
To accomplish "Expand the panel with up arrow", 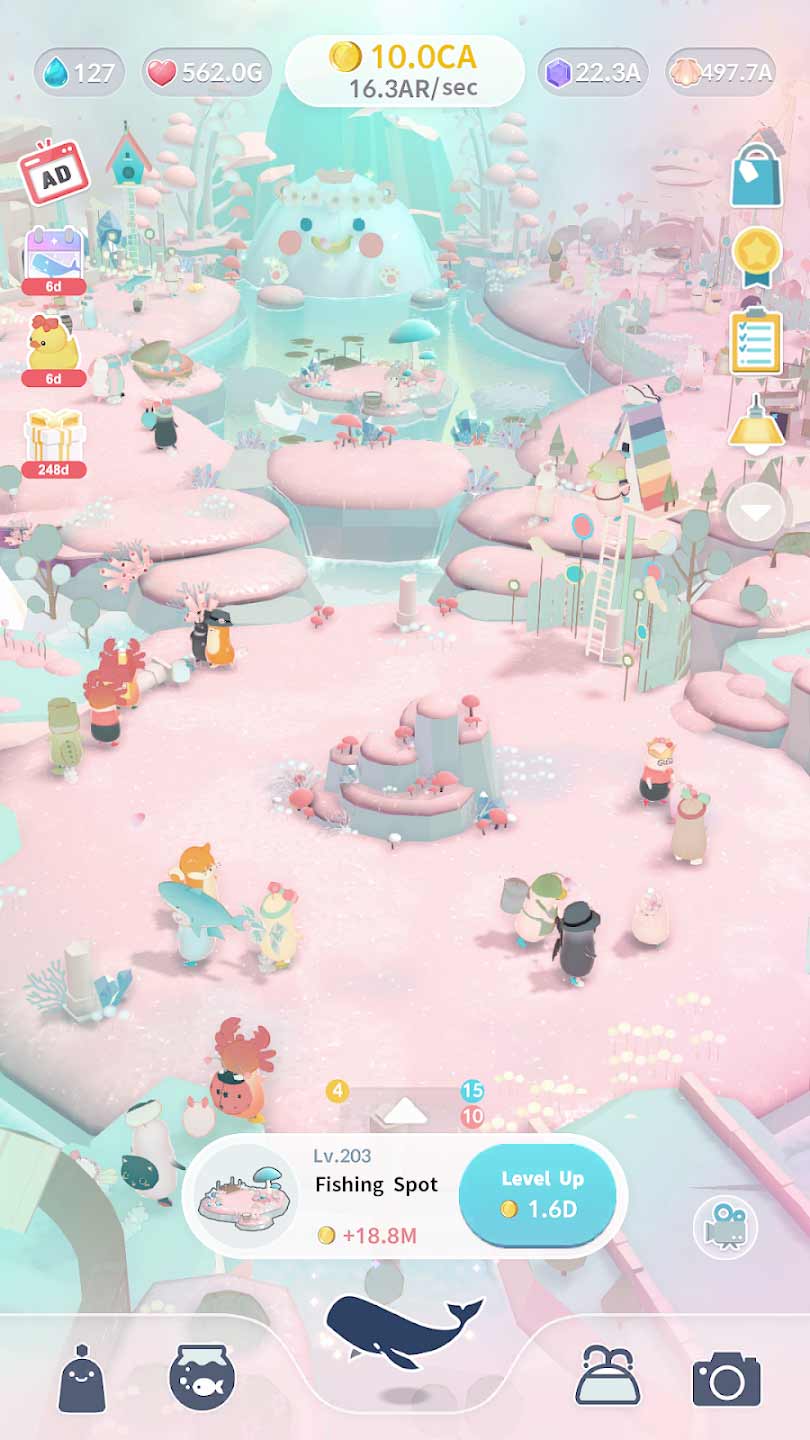I will coord(405,1112).
